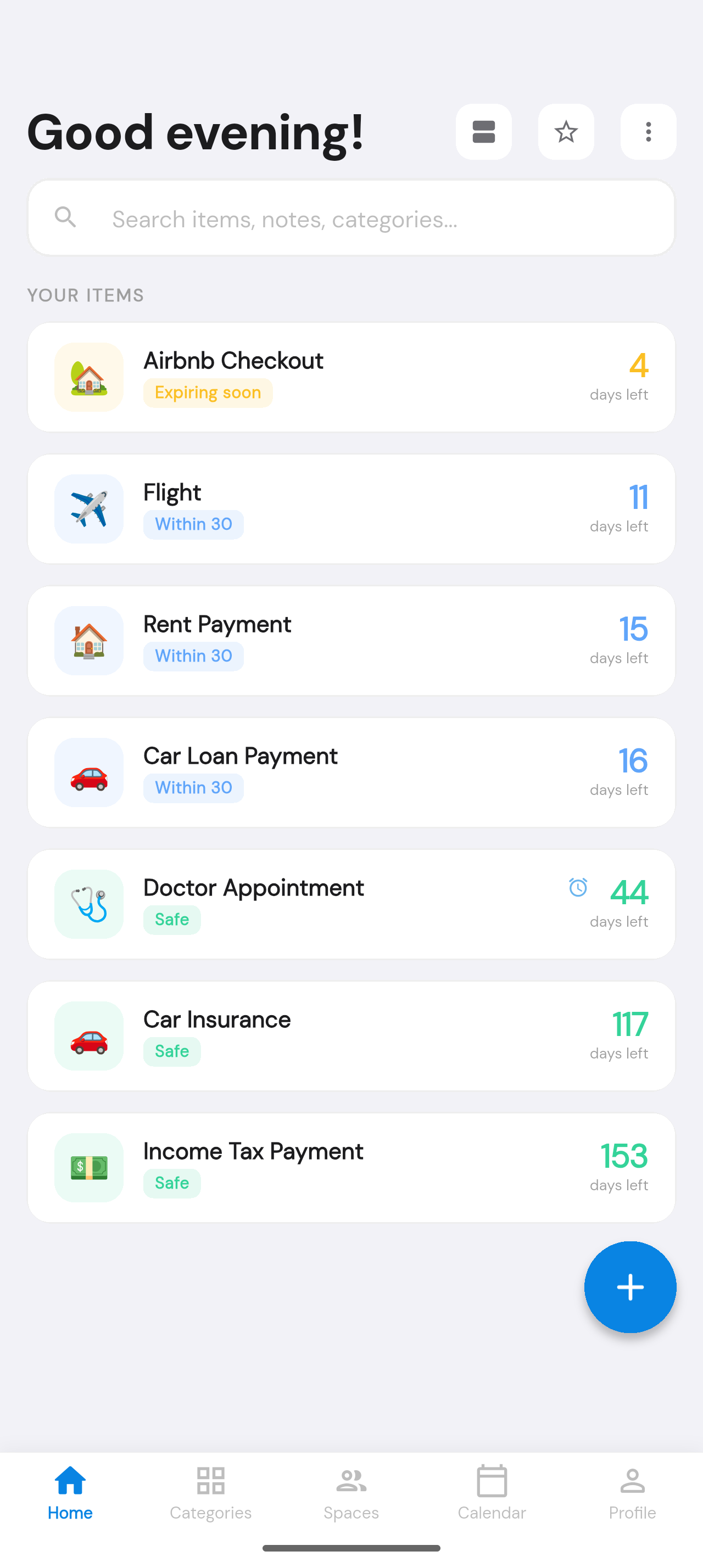Open the overflow menu
This screenshot has height=1568, width=703.
[648, 131]
